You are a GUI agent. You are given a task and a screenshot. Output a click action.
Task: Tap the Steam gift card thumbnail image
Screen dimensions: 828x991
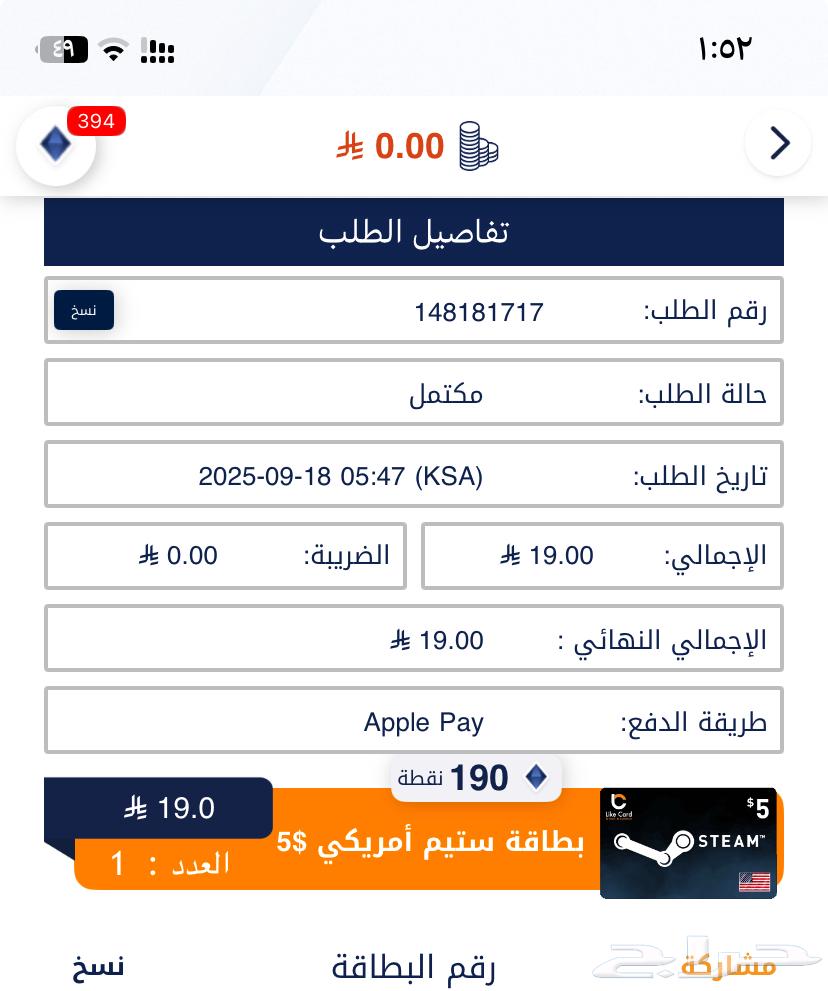(x=688, y=843)
